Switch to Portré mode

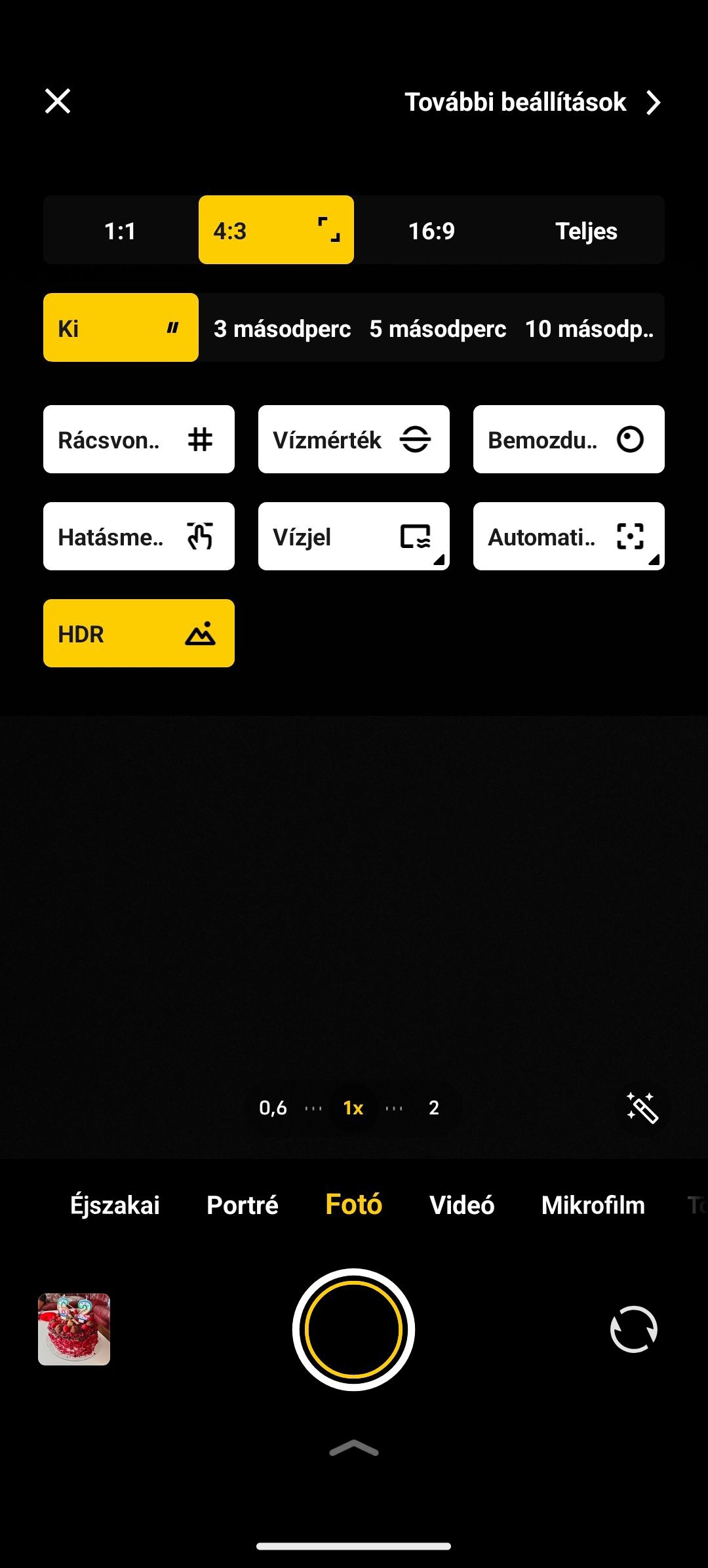tap(243, 1205)
